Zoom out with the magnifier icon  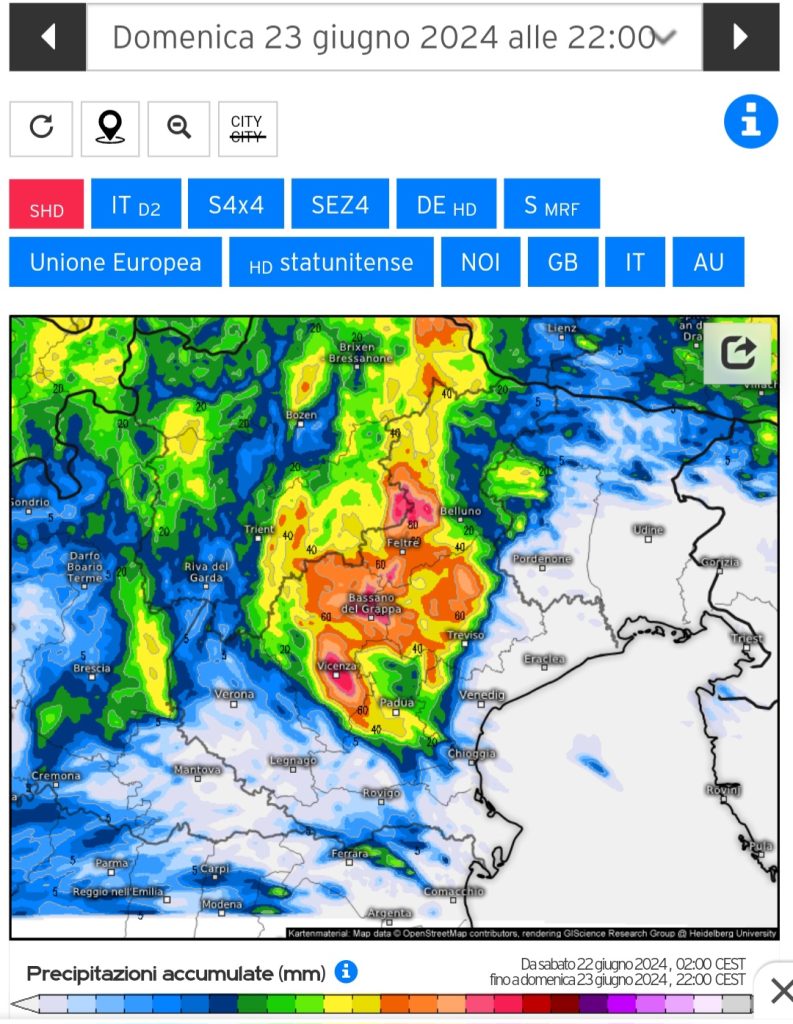point(178,129)
